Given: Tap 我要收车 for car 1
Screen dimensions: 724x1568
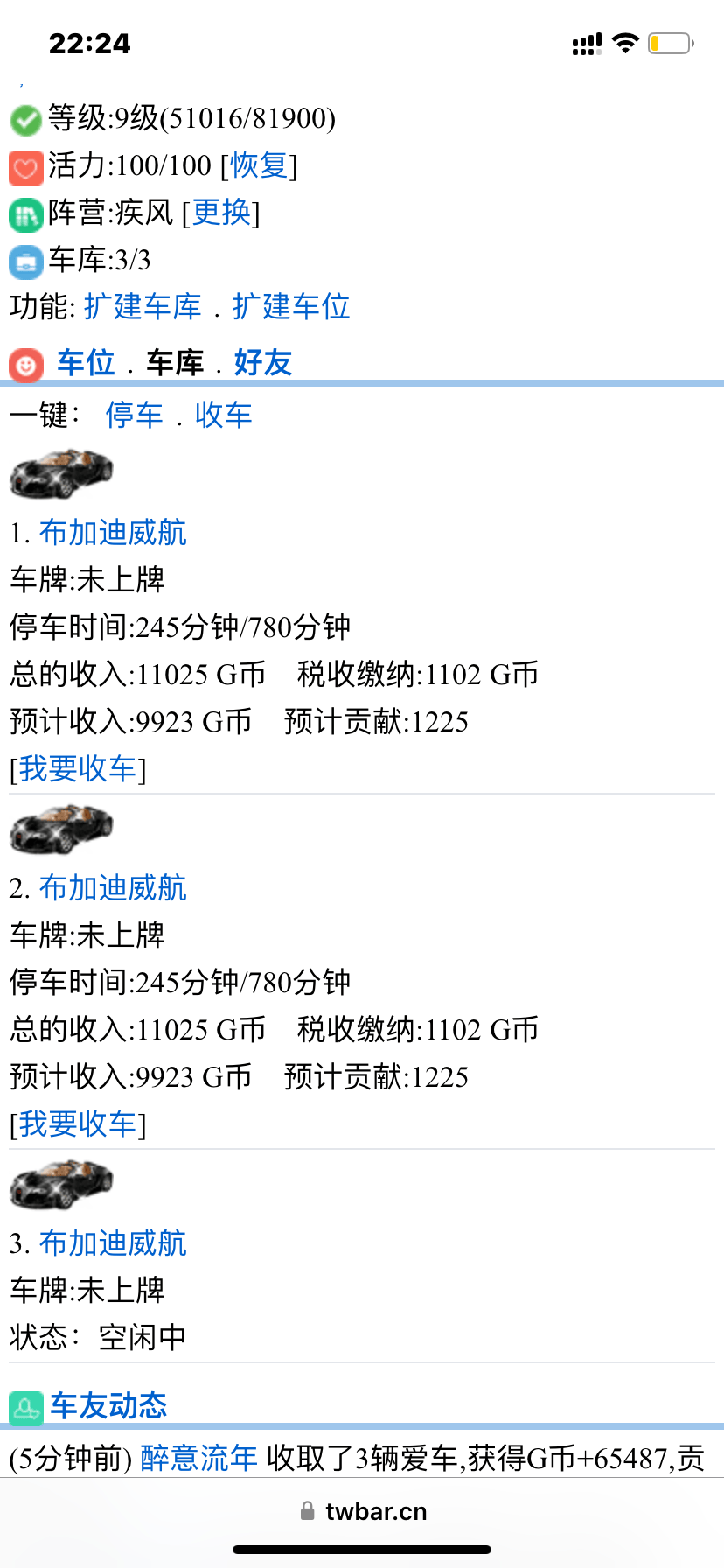Looking at the screenshot, I should point(78,768).
